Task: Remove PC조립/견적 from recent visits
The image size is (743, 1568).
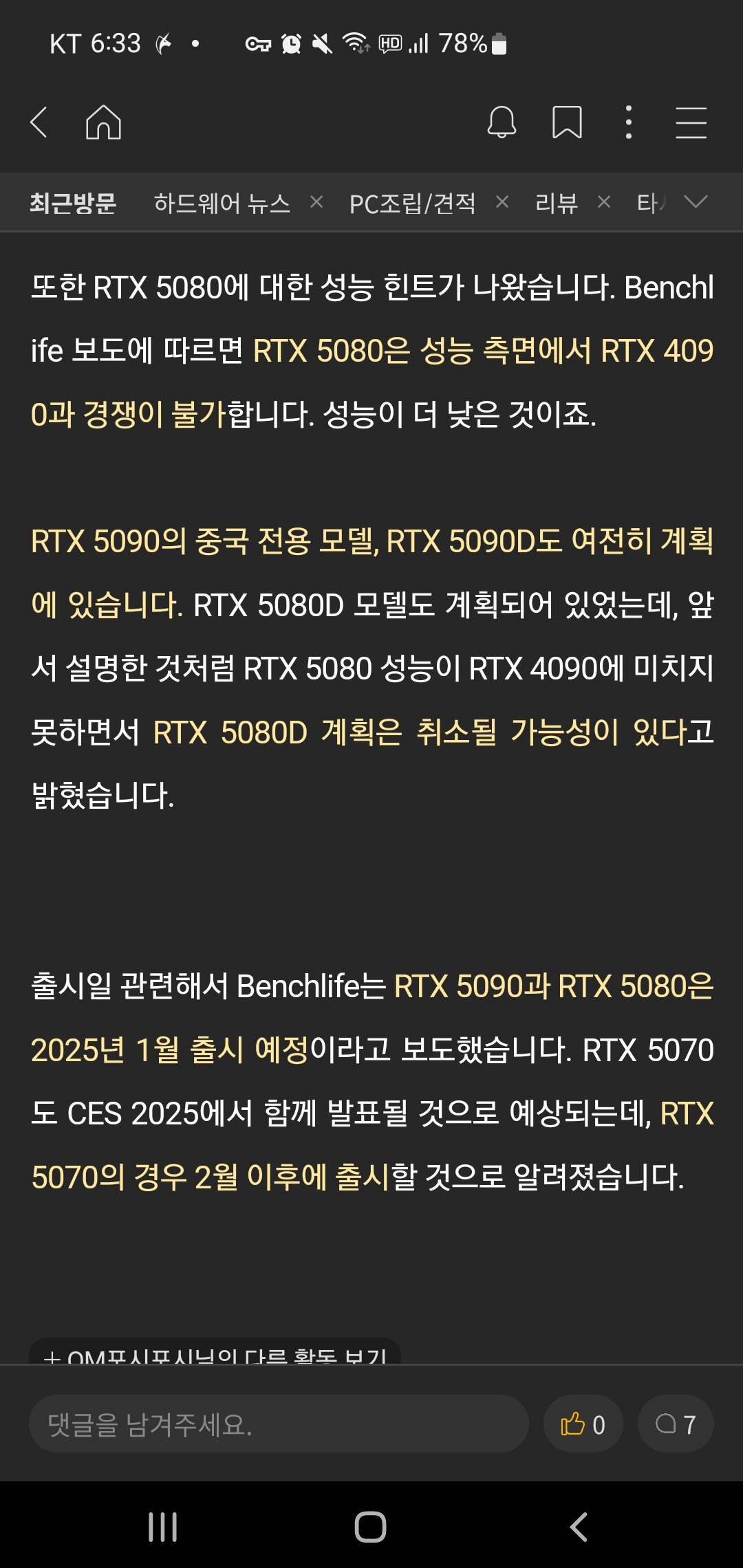Action: 502,202
